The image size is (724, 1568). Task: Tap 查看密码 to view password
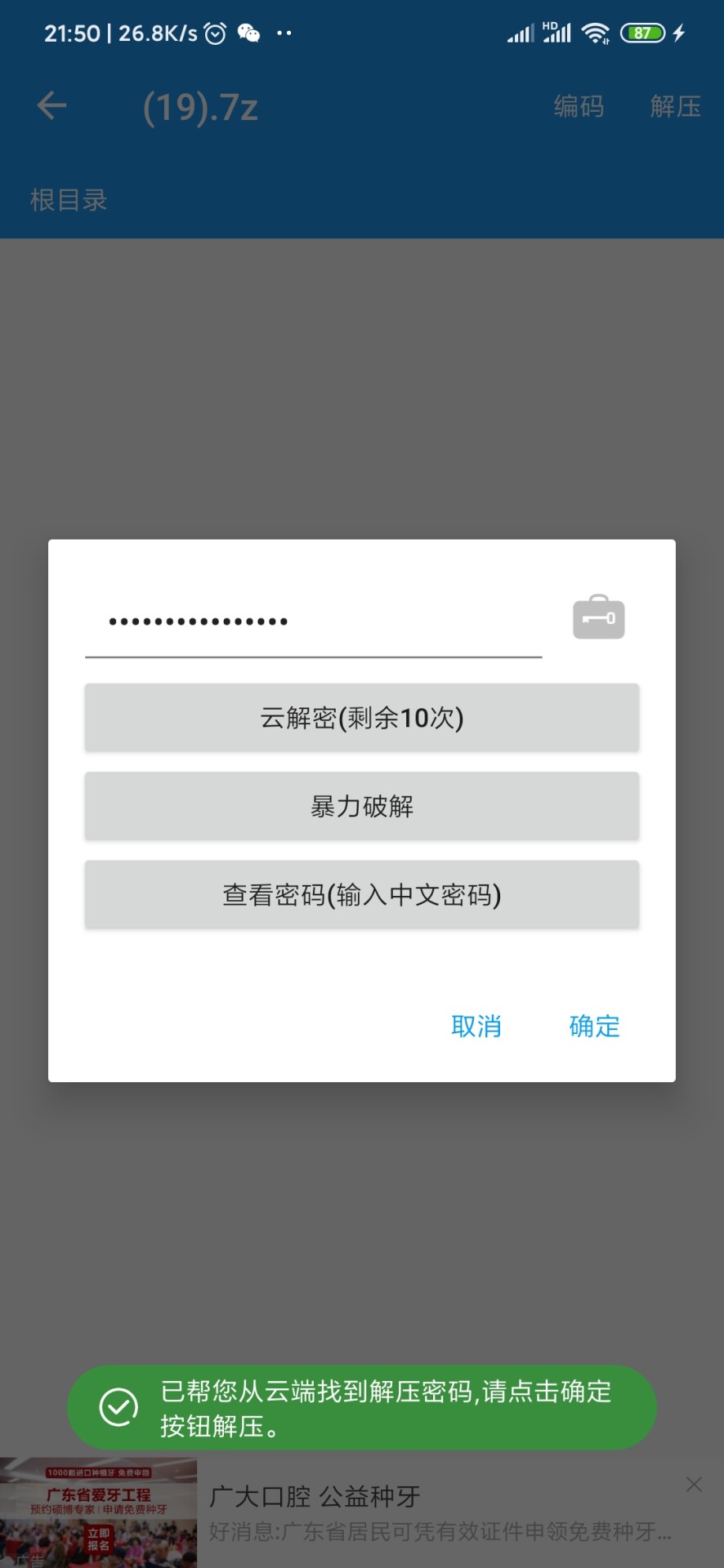tap(361, 895)
